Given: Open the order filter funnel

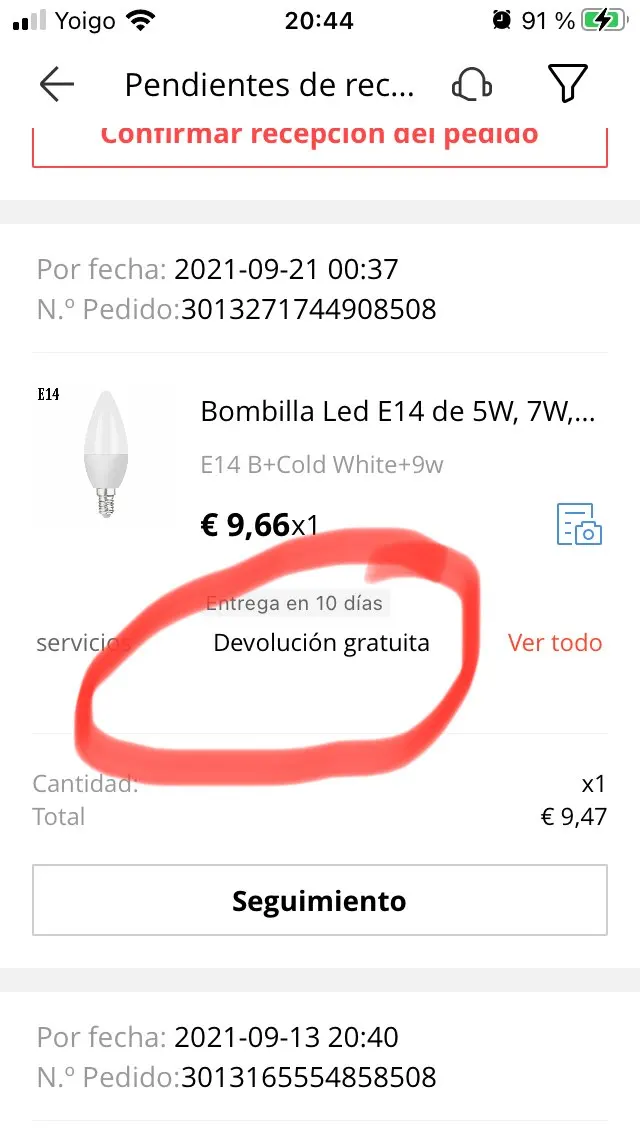Looking at the screenshot, I should tap(567, 85).
